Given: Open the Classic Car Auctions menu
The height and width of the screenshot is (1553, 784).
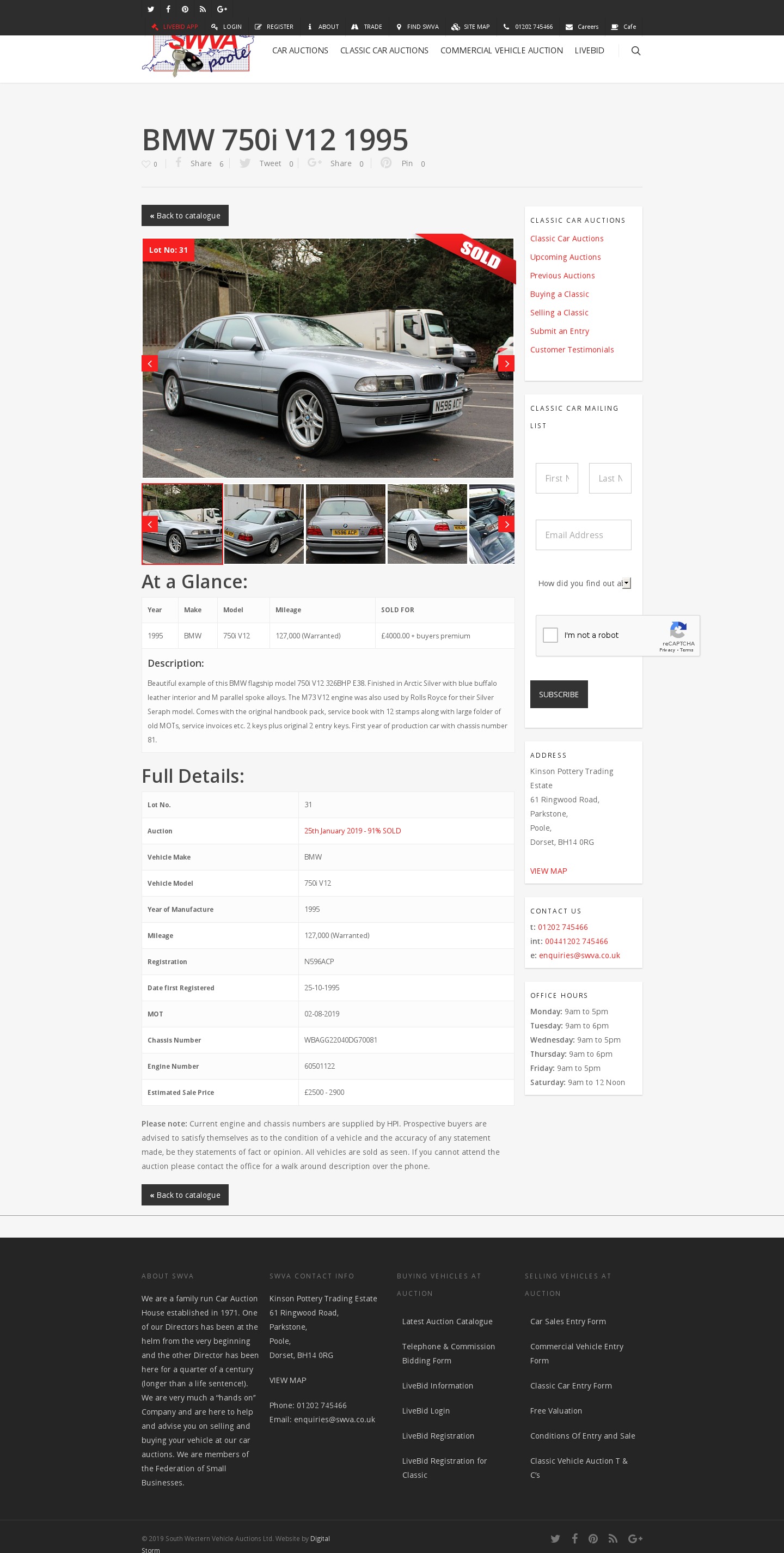Looking at the screenshot, I should point(384,51).
